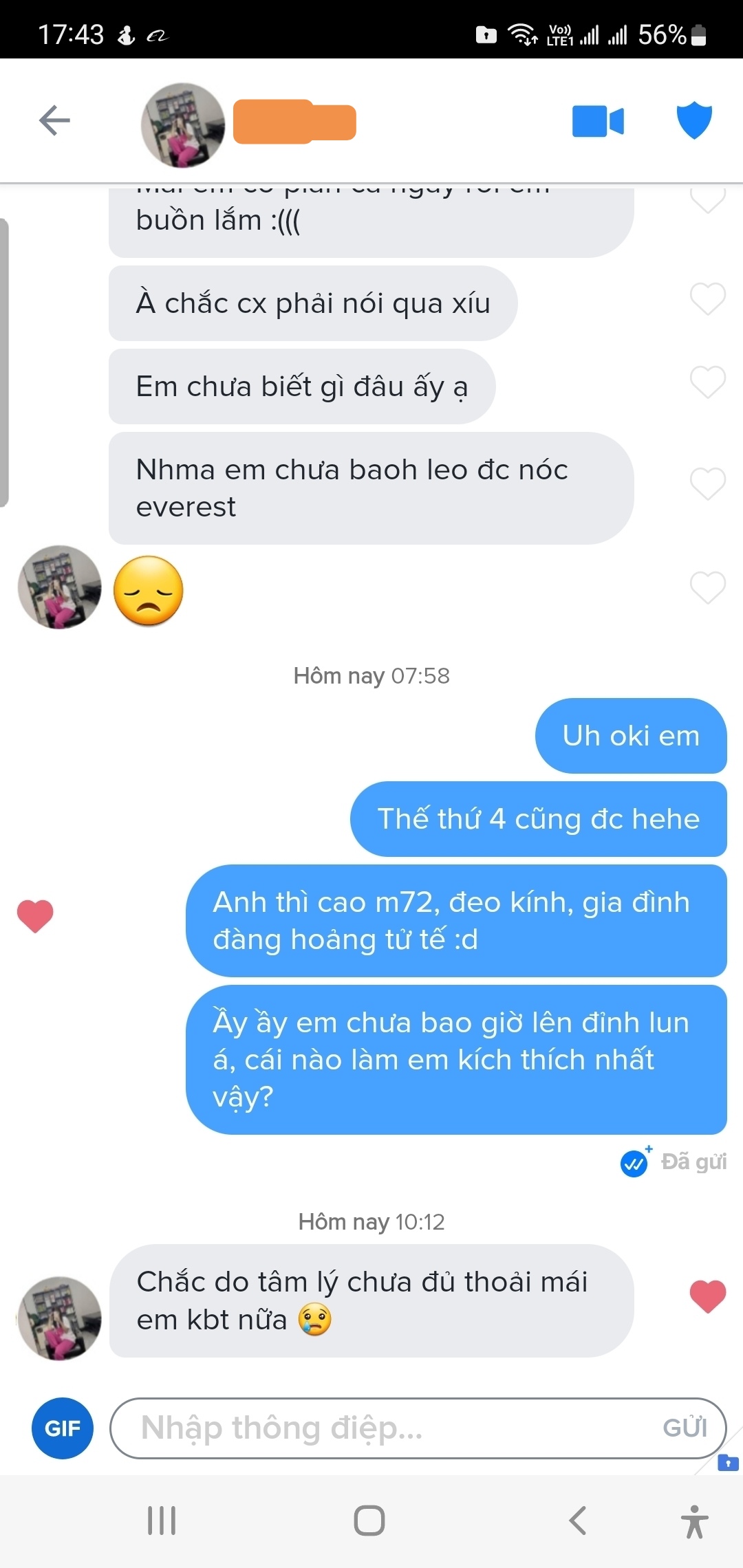The height and width of the screenshot is (1568, 743).
Task: Open the read receipts checkmark beside 'Đã gửi'
Action: tap(634, 1164)
